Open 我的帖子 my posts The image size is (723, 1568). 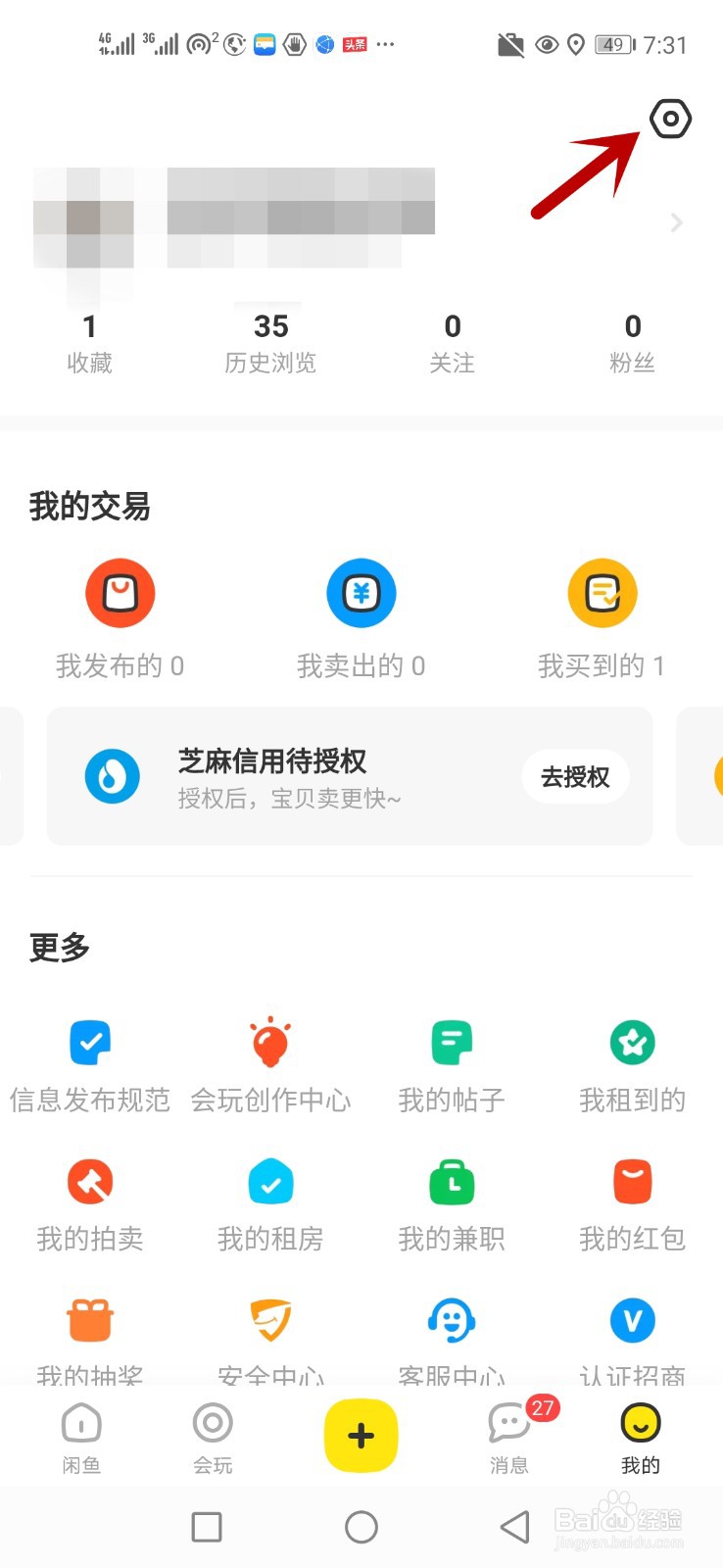[451, 1042]
